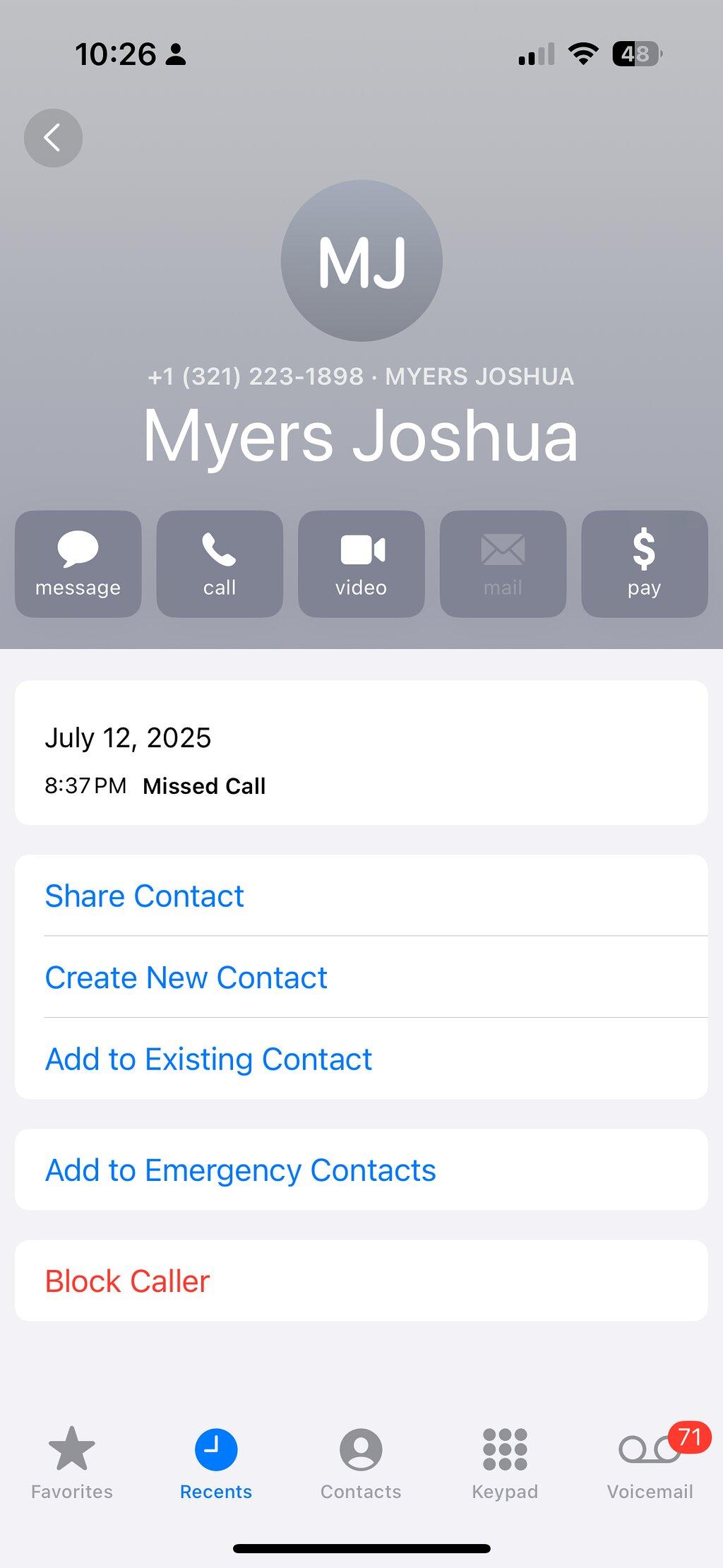Tap the pay button
Image resolution: width=723 pixels, height=1568 pixels.
pos(645,564)
